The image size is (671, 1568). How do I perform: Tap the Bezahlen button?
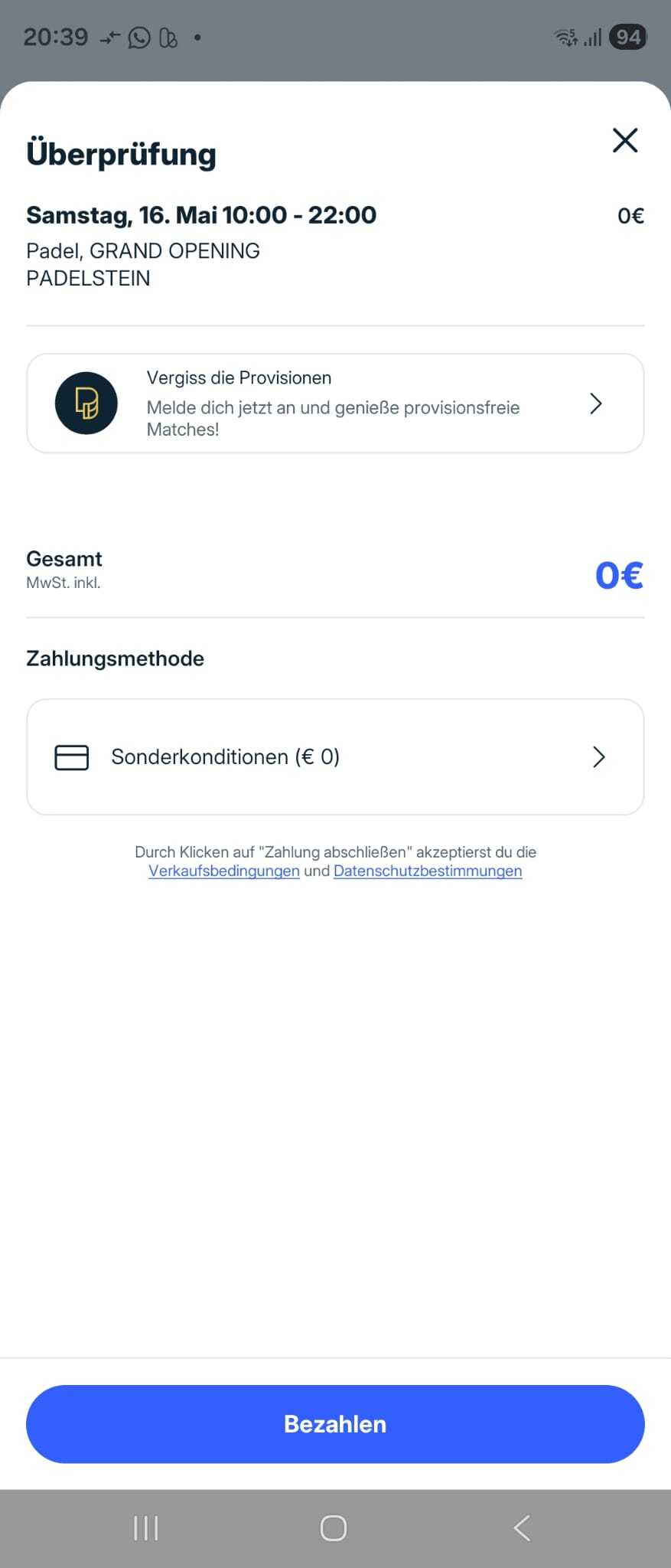(x=335, y=1424)
